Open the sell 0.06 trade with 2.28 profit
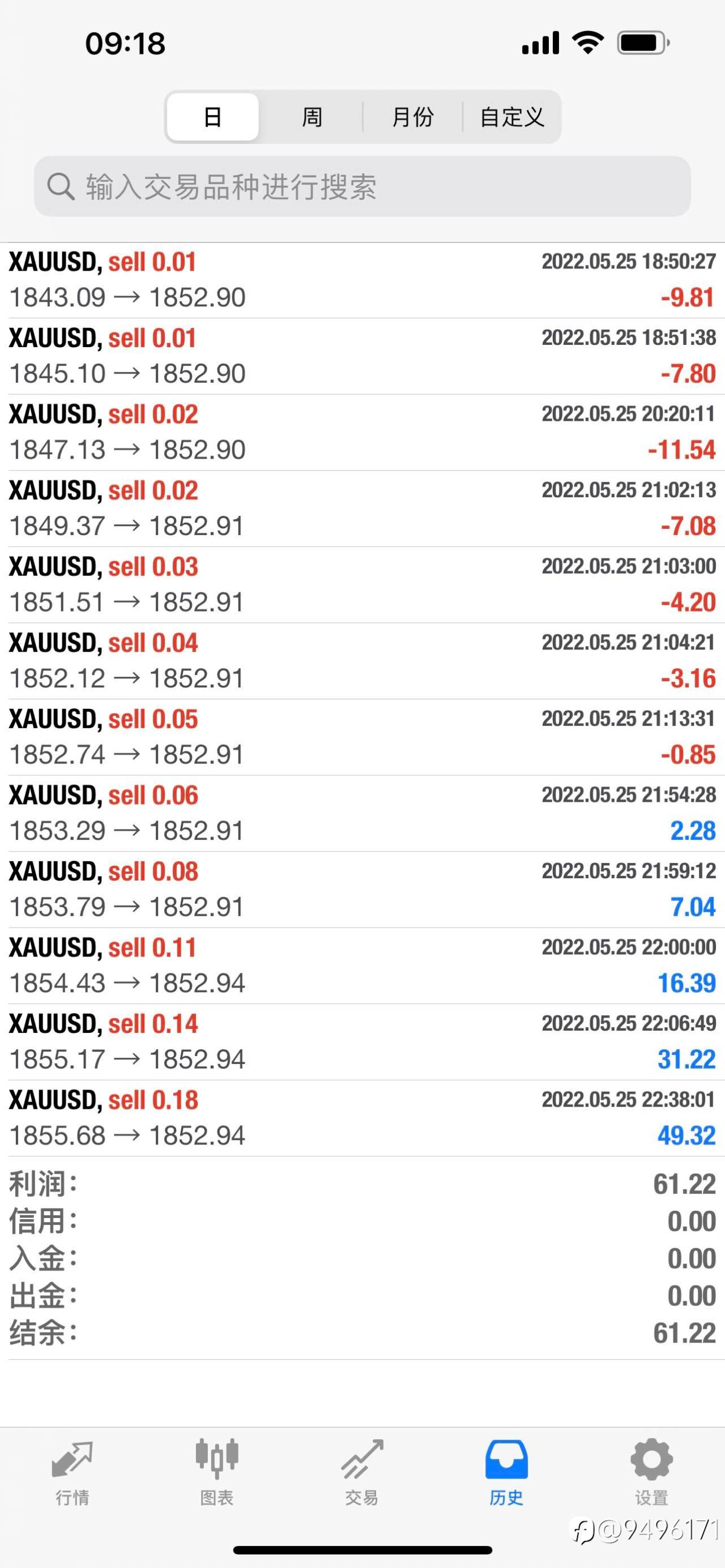Image resolution: width=725 pixels, height=1568 pixels. pyautogui.click(x=362, y=813)
